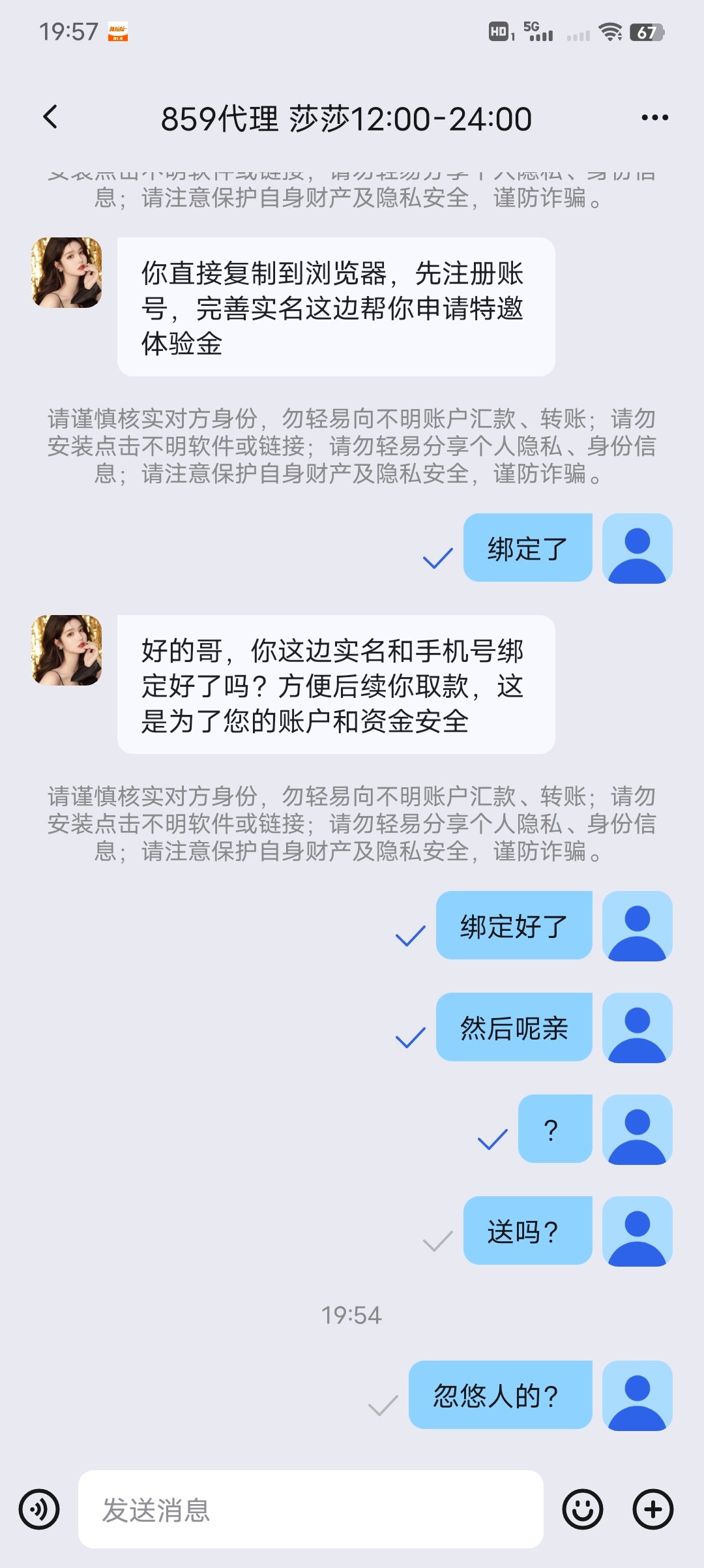Open the plus attachment menu
Image resolution: width=704 pixels, height=1568 pixels.
pos(653,1509)
